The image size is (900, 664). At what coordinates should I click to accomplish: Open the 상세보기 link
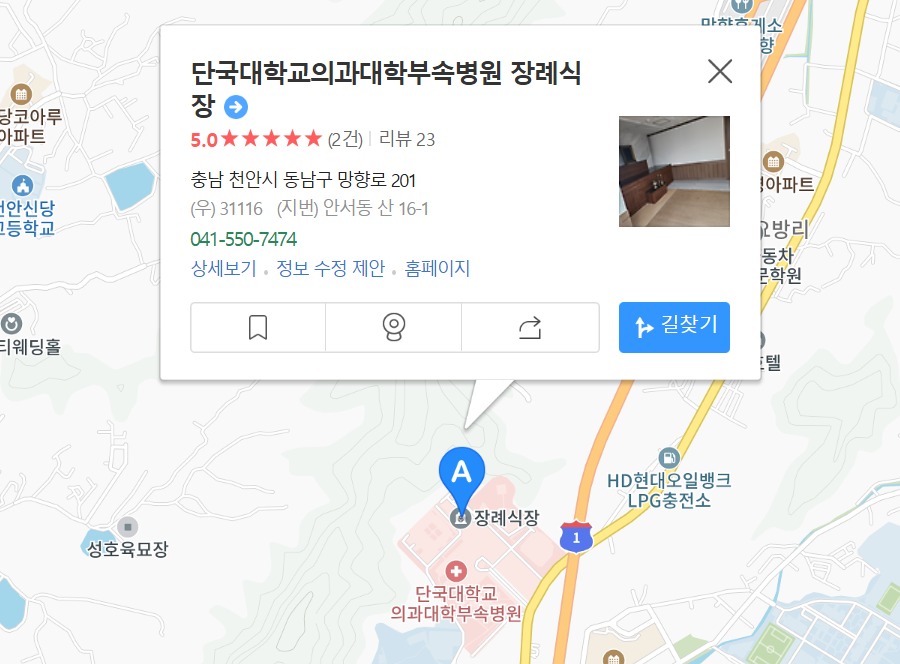coord(223,269)
